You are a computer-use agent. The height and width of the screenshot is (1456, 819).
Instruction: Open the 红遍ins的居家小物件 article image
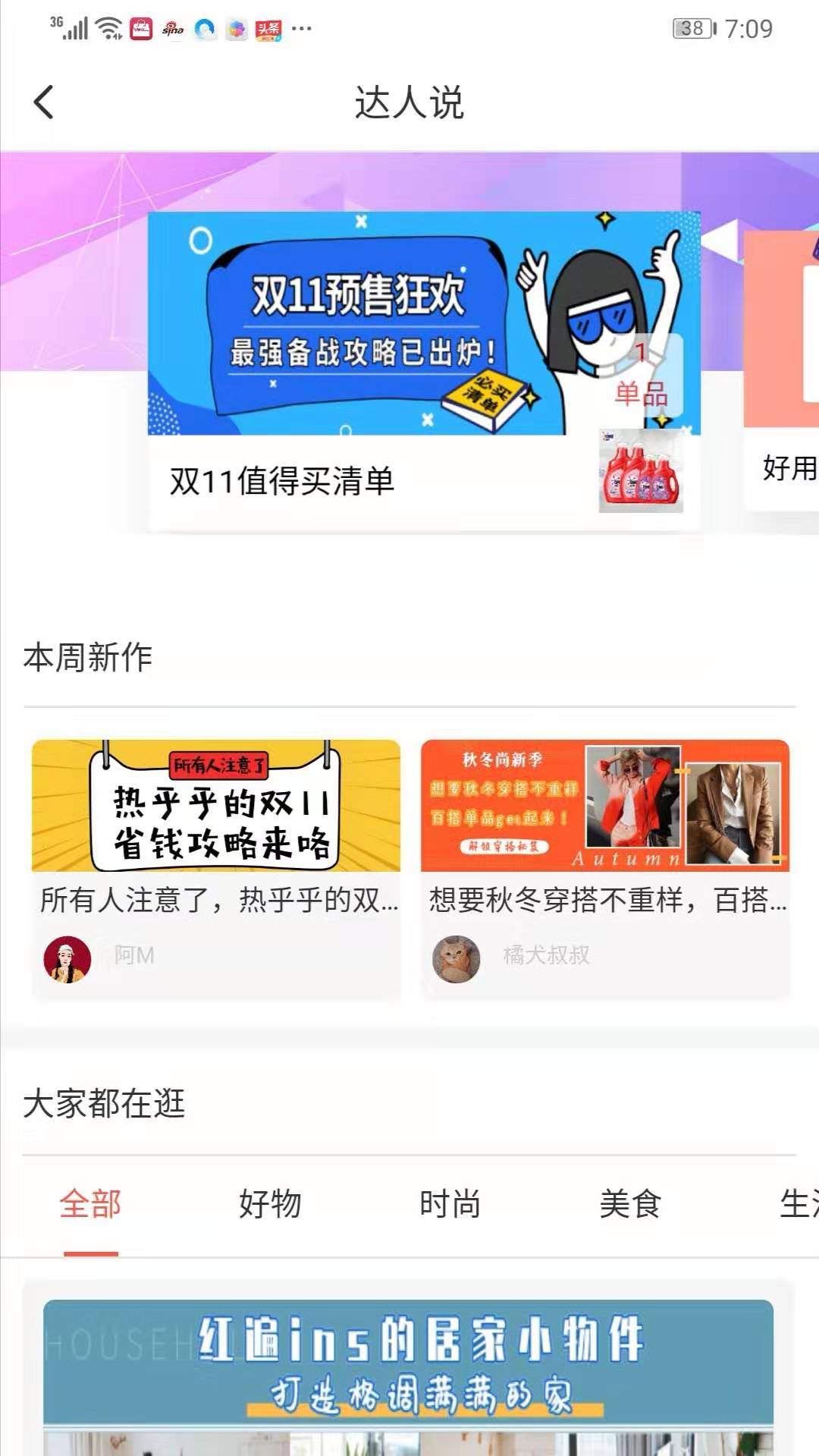click(409, 1366)
